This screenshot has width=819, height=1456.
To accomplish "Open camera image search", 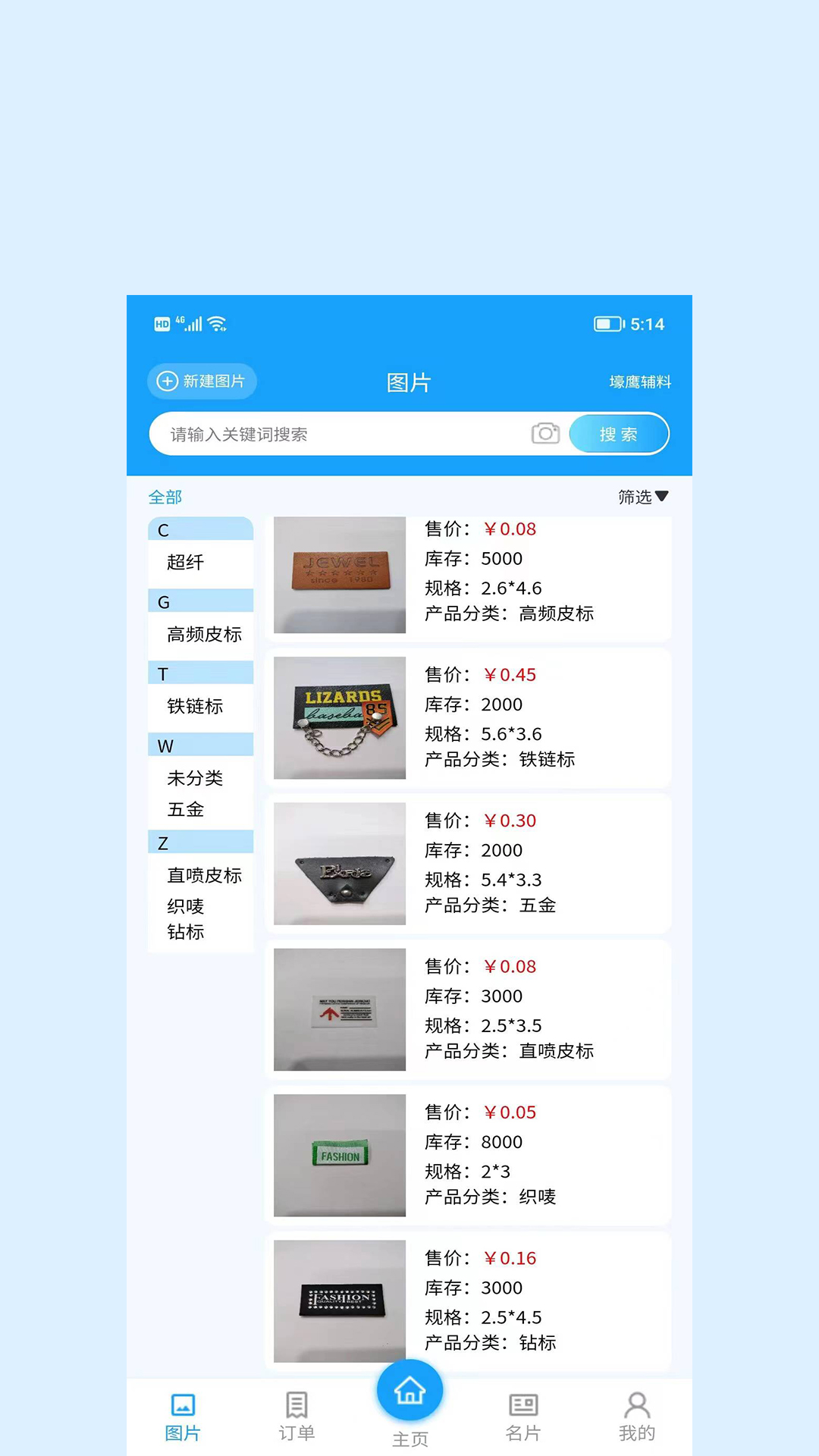I will (545, 434).
